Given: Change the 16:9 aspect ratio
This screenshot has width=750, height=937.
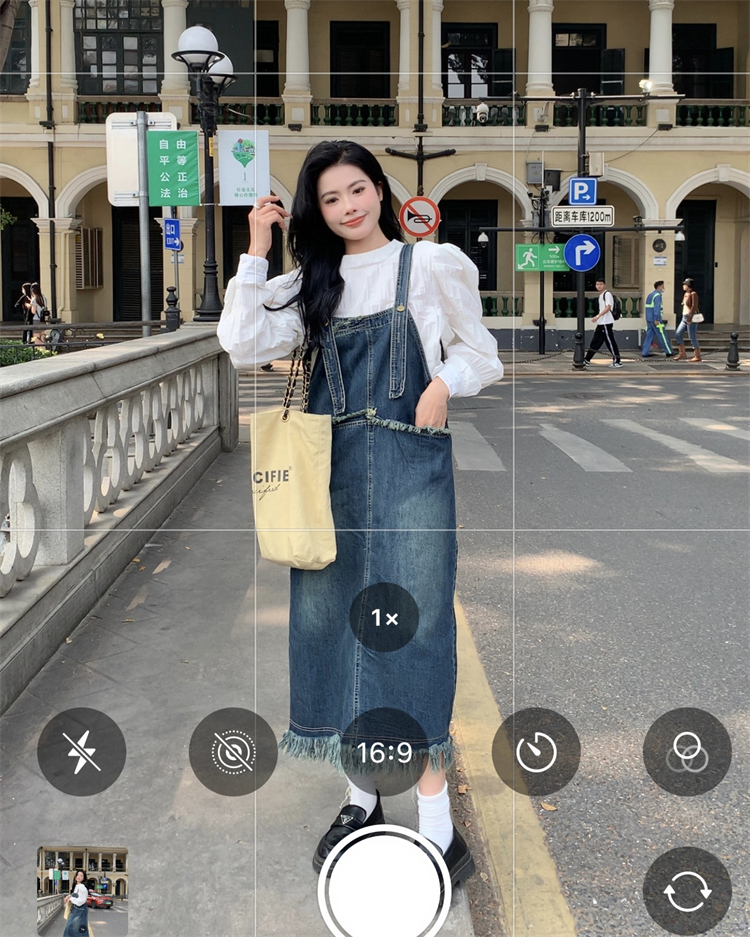Looking at the screenshot, I should point(385,752).
